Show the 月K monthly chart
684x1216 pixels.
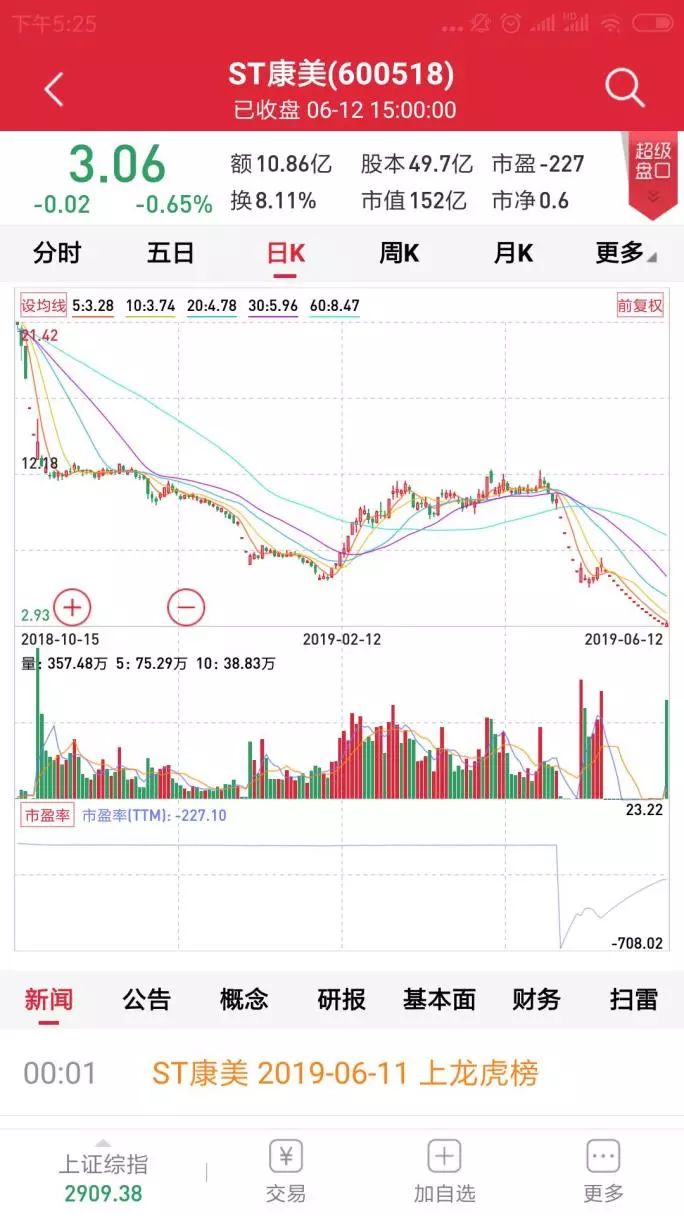click(514, 253)
